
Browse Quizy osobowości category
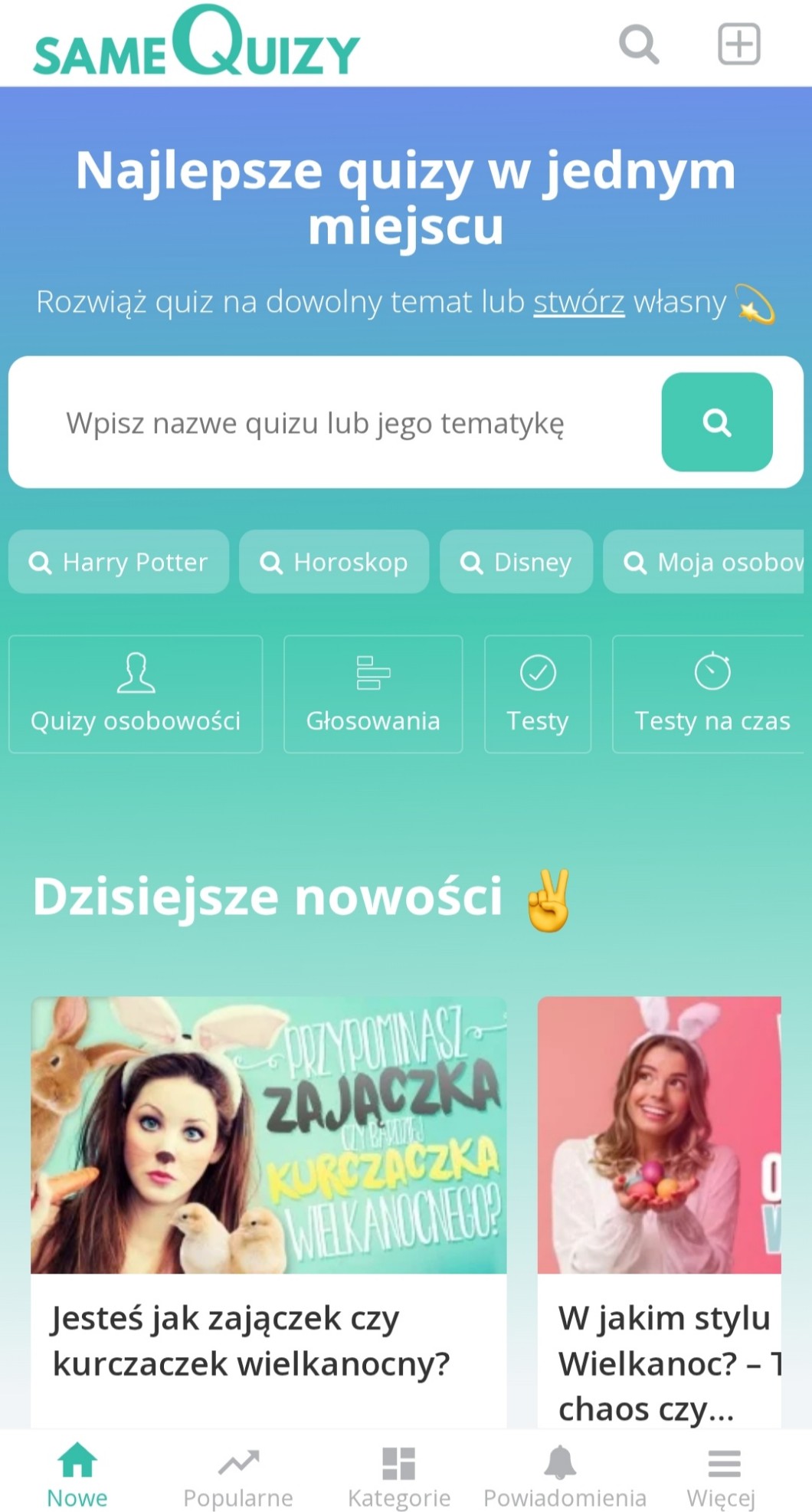point(136,694)
